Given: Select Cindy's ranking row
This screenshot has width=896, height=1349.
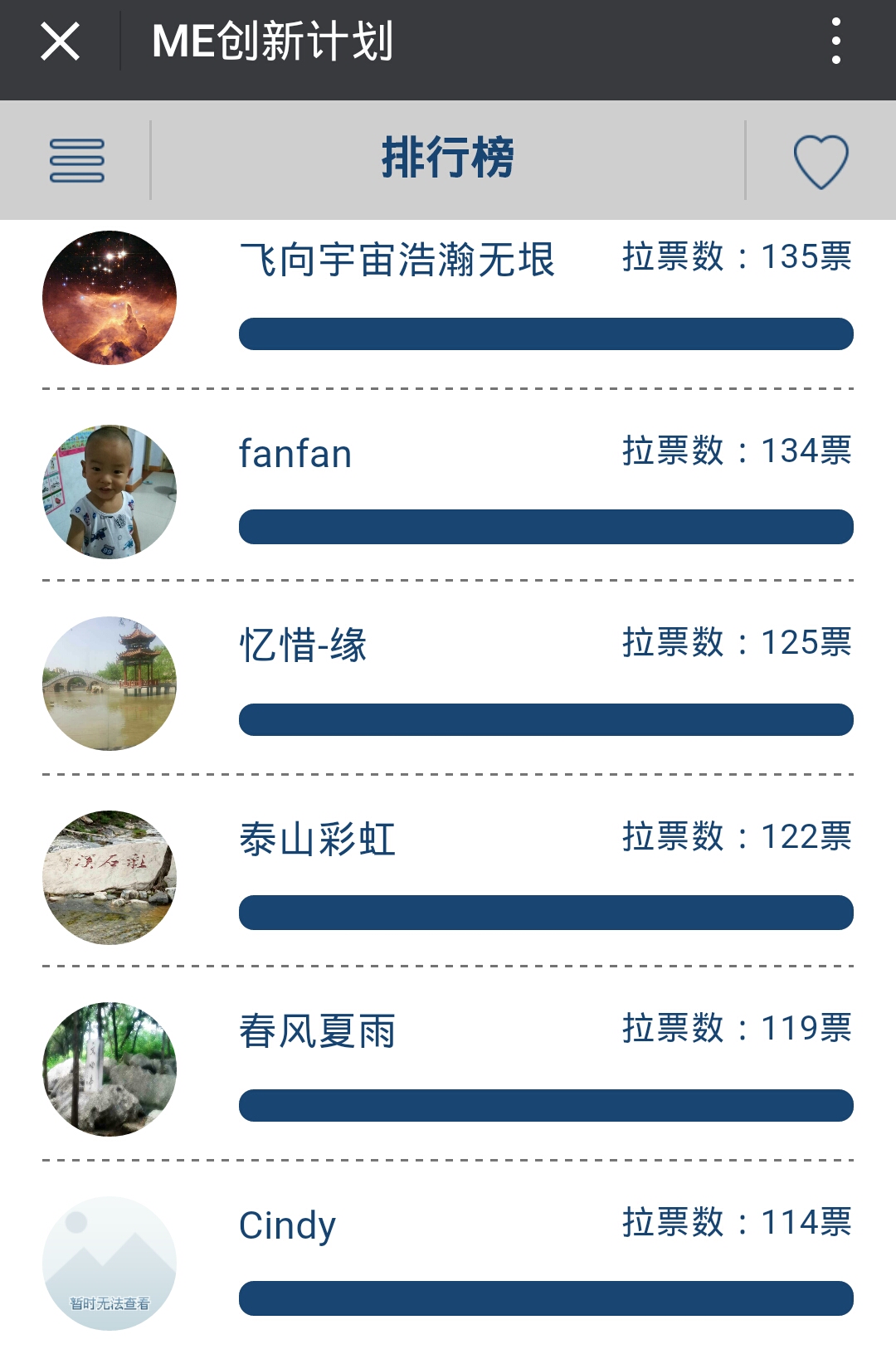Looking at the screenshot, I should tap(287, 1225).
